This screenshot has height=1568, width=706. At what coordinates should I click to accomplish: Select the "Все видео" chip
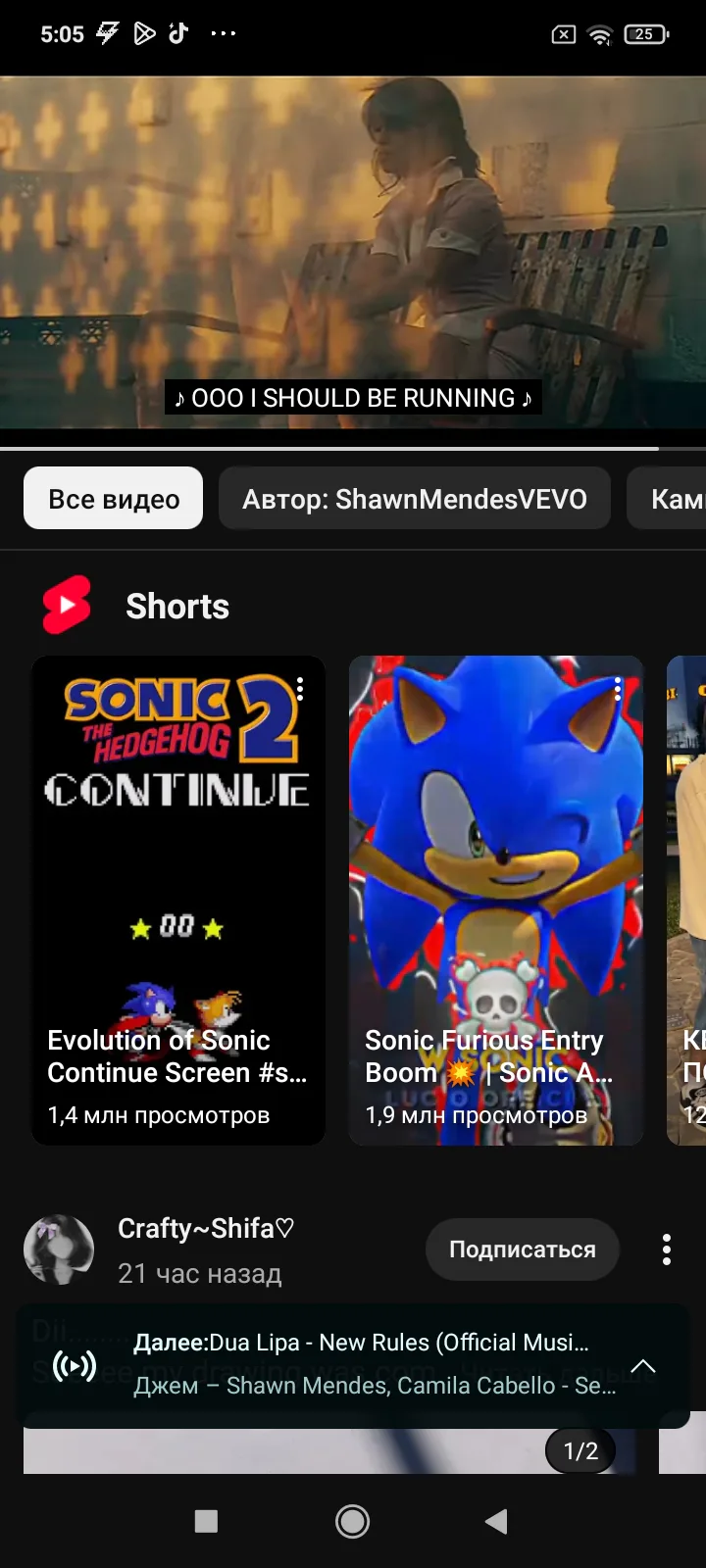pos(114,499)
